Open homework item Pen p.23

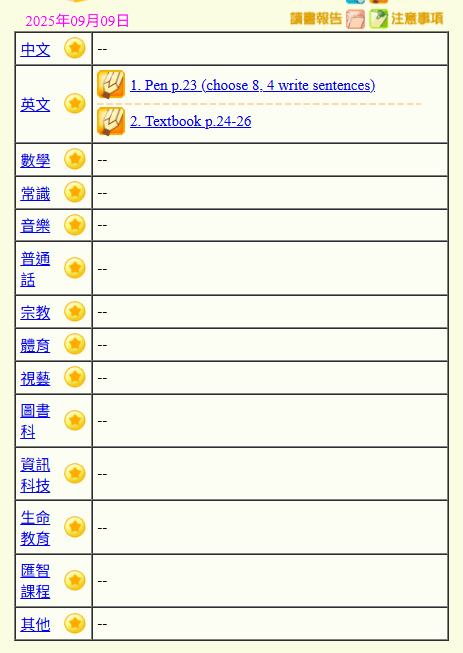click(252, 85)
